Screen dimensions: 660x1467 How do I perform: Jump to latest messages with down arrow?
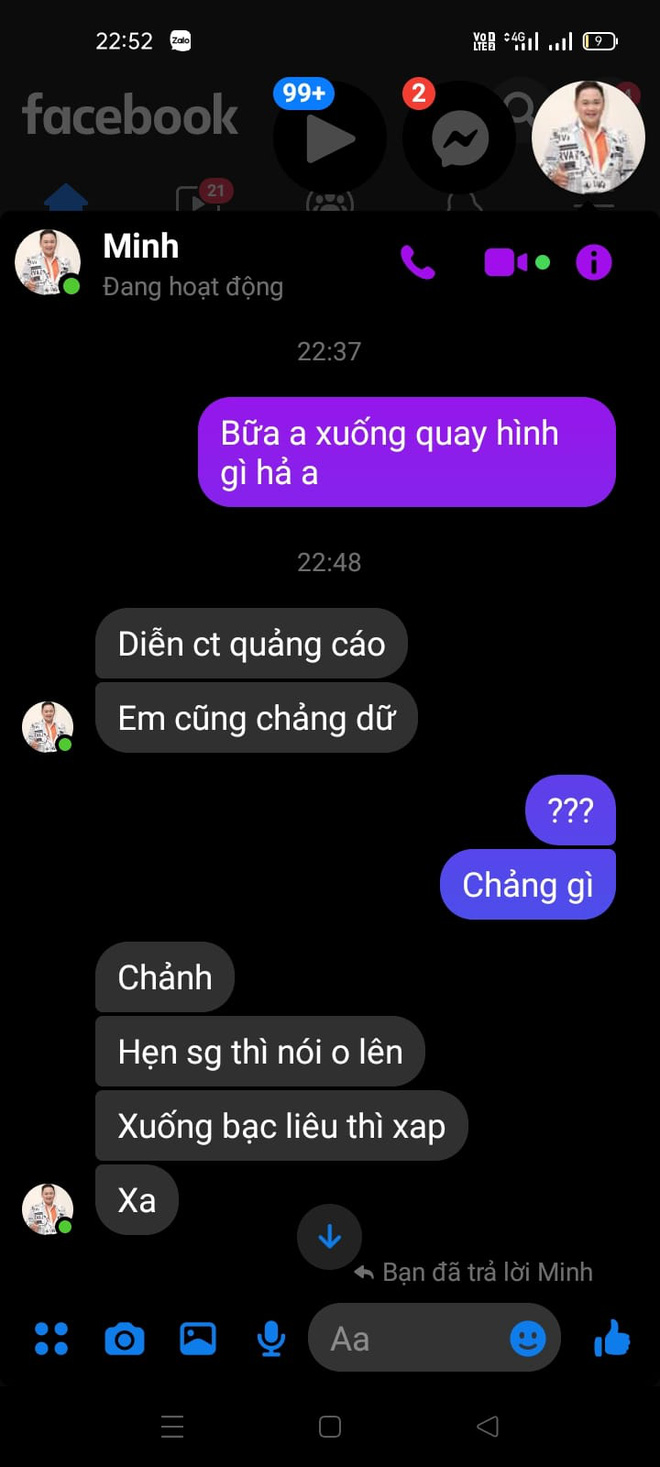coord(329,1237)
